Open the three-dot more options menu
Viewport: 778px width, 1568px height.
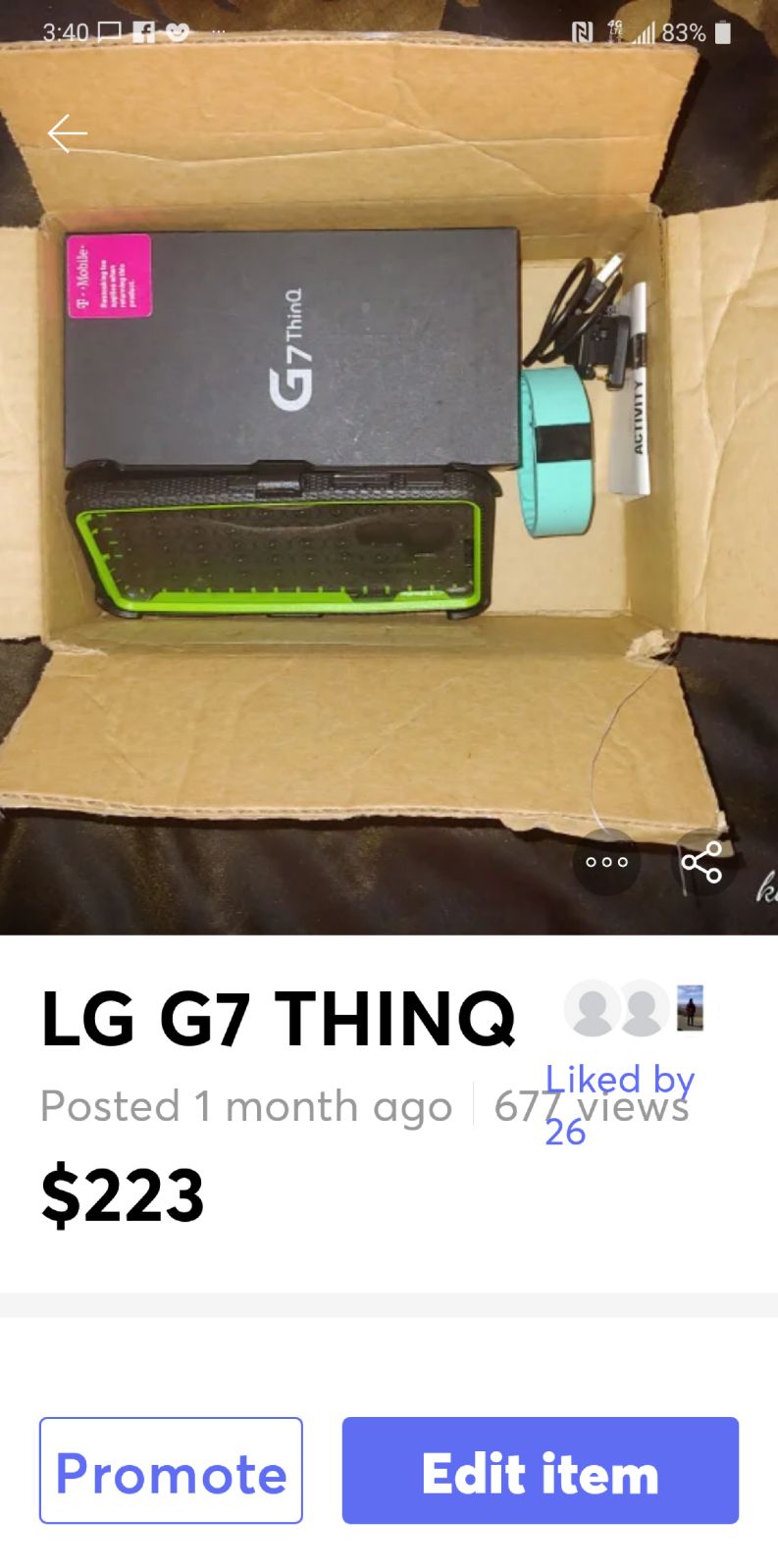click(606, 862)
